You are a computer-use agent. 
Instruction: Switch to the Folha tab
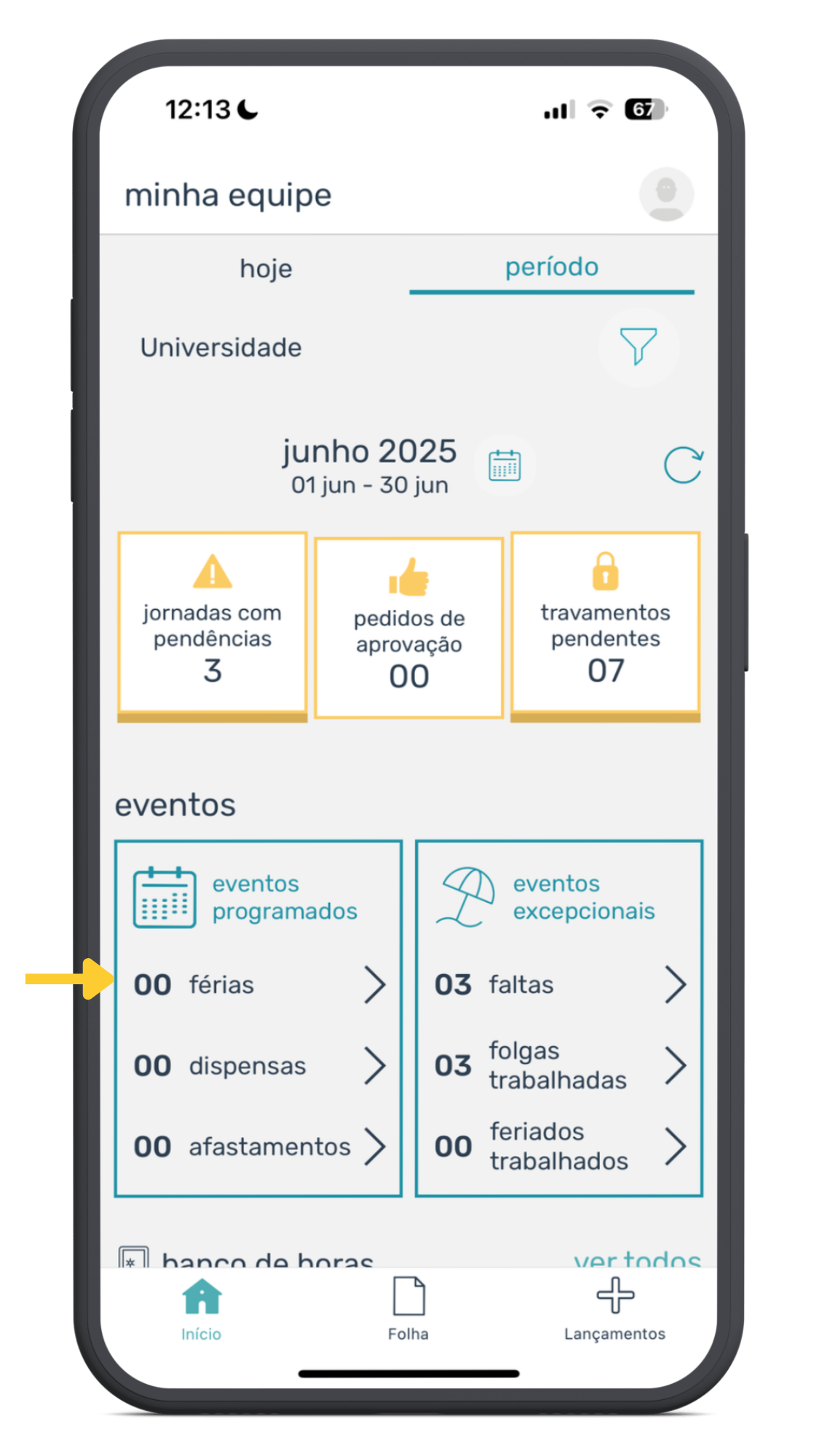click(x=408, y=1310)
